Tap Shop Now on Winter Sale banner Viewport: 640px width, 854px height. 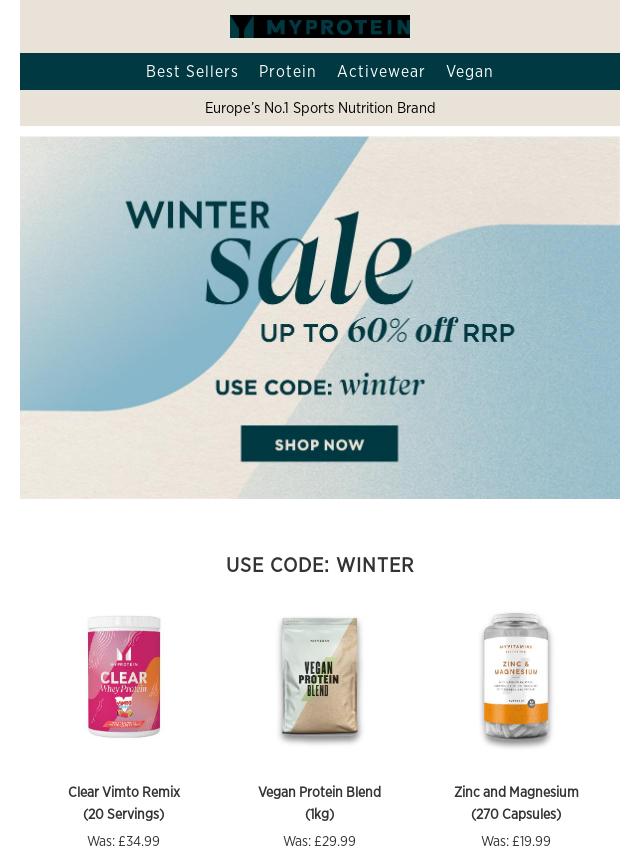tap(319, 444)
